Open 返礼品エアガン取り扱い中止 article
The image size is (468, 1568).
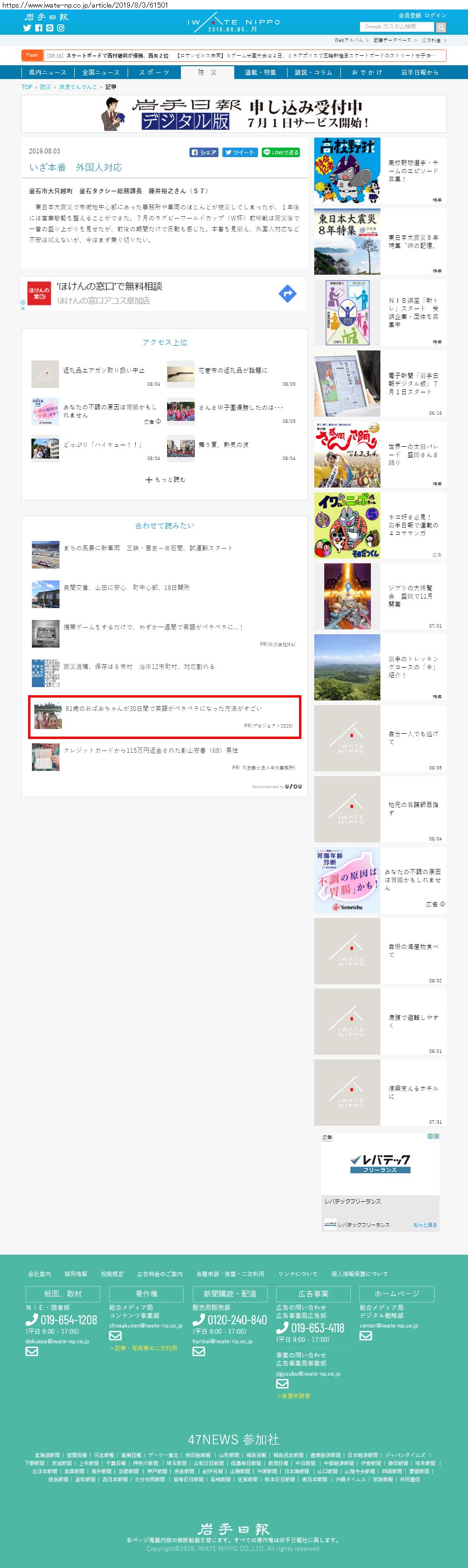pyautogui.click(x=104, y=370)
